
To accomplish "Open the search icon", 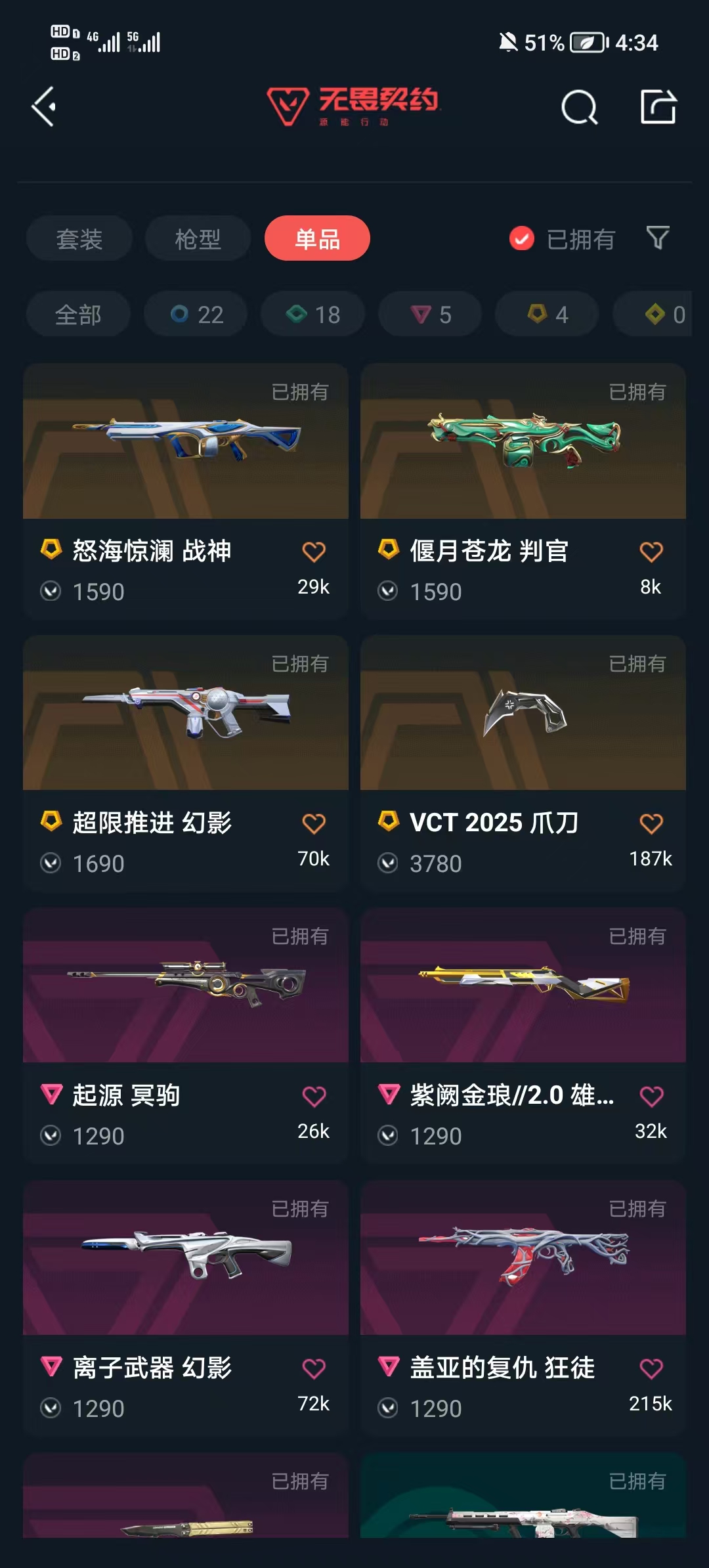I will 579,107.
